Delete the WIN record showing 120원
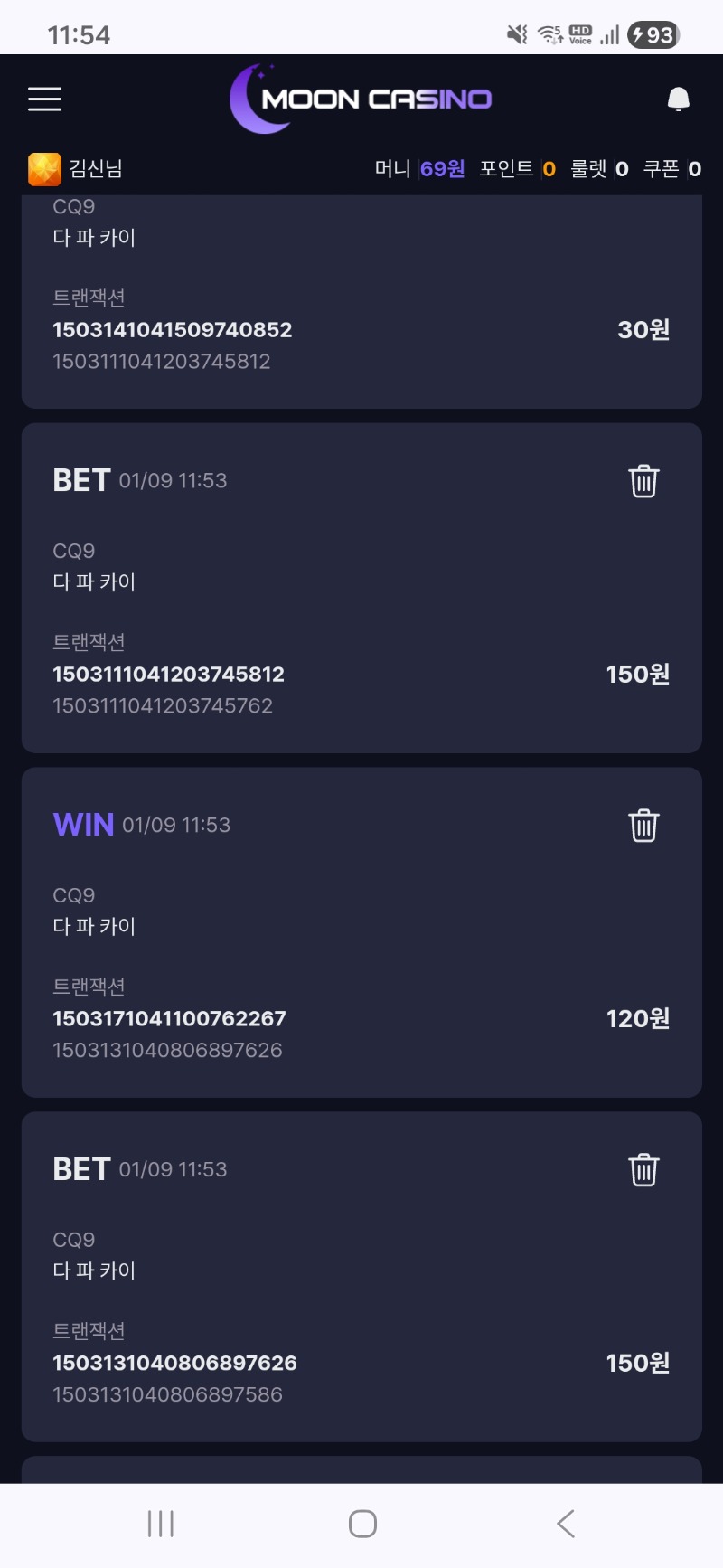The image size is (723, 1568). coord(643,826)
